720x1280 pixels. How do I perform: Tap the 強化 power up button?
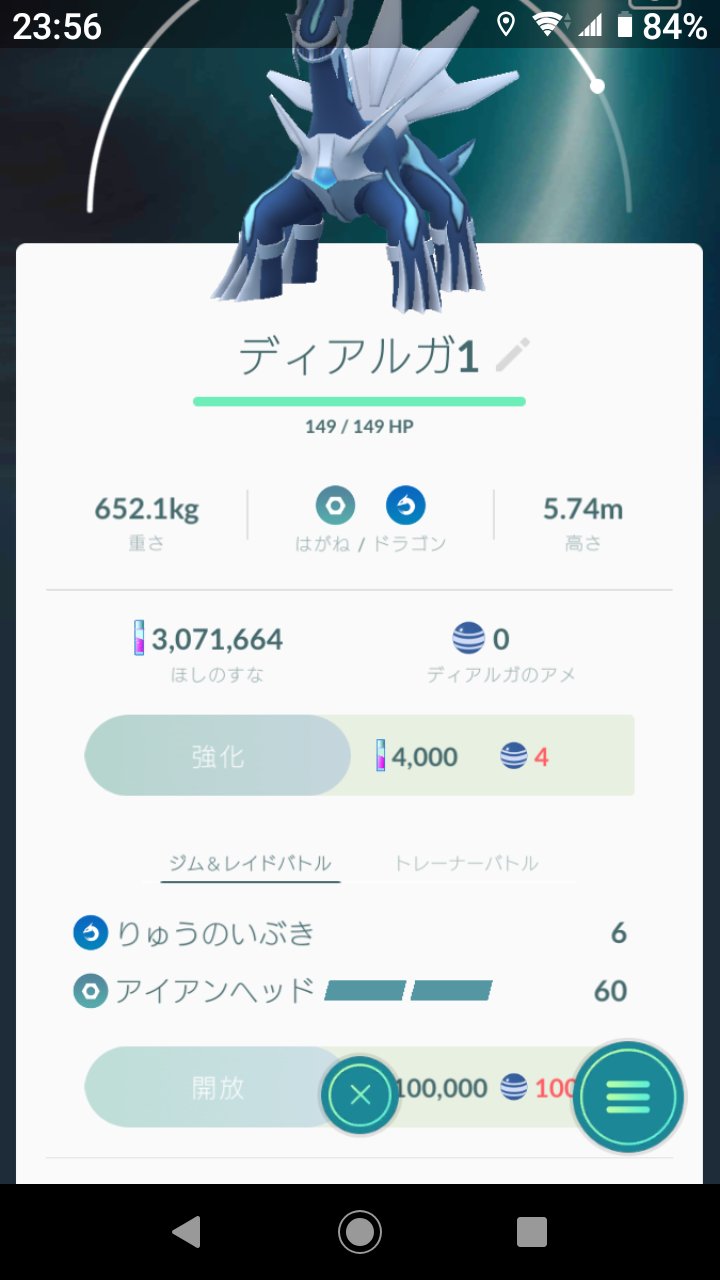pos(218,756)
